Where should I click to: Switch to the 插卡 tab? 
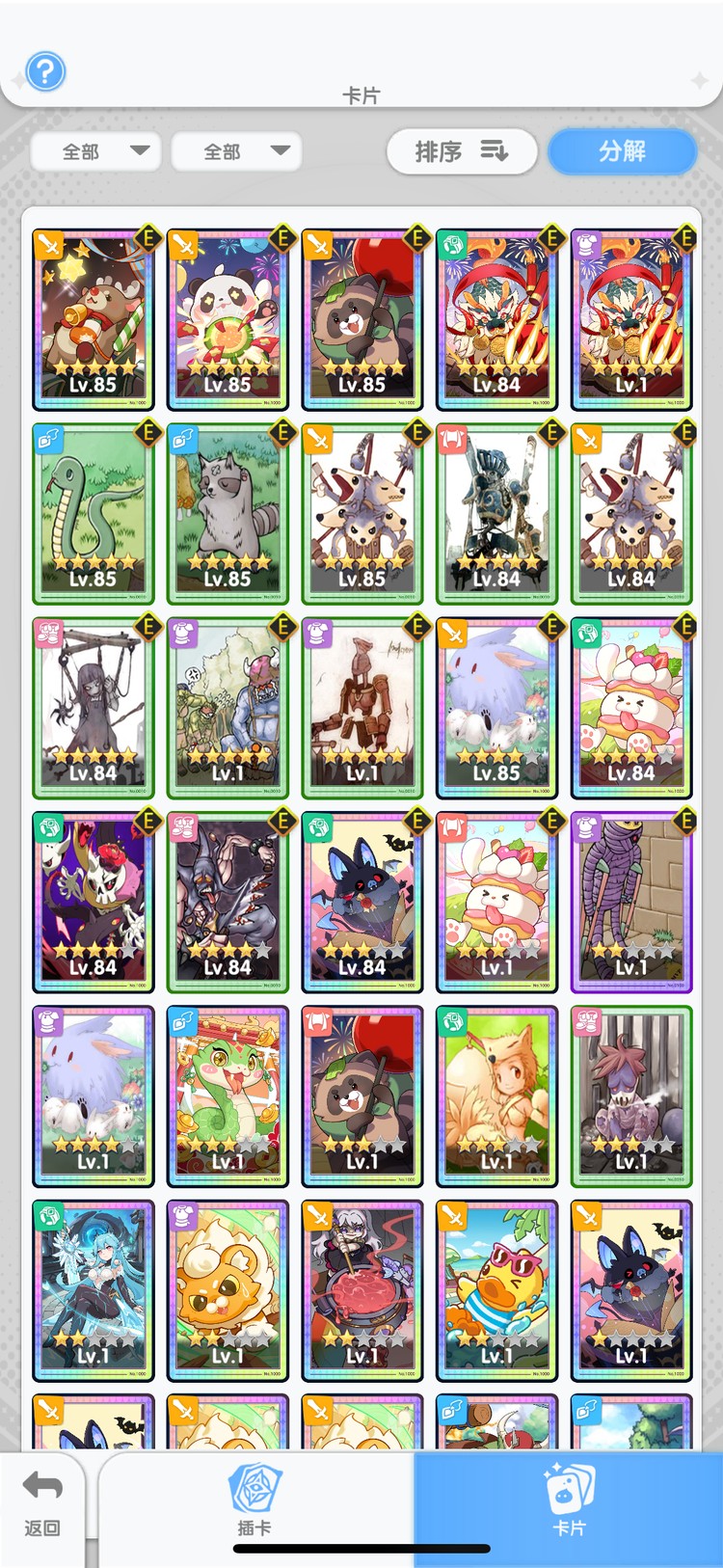point(254,1504)
